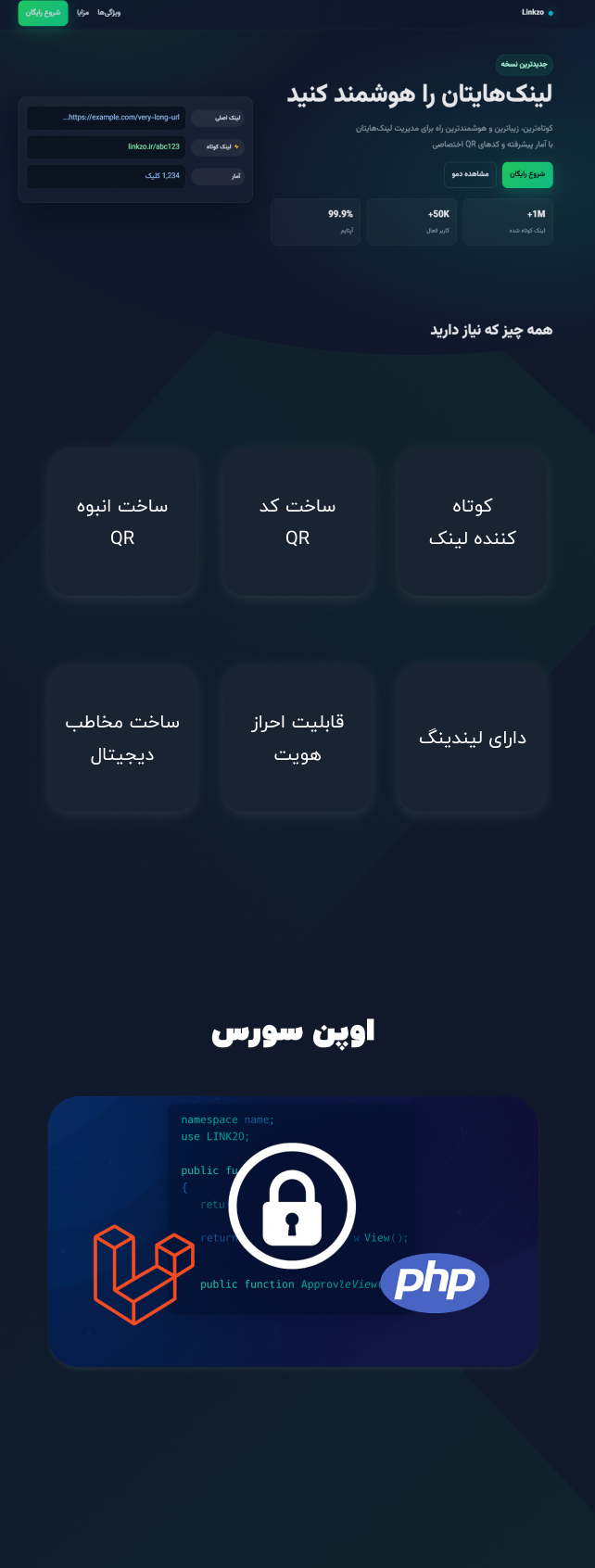Viewport: 595px width, 1568px height.
Task: Open the ساخت انبوه QR feature card
Action: (122, 522)
